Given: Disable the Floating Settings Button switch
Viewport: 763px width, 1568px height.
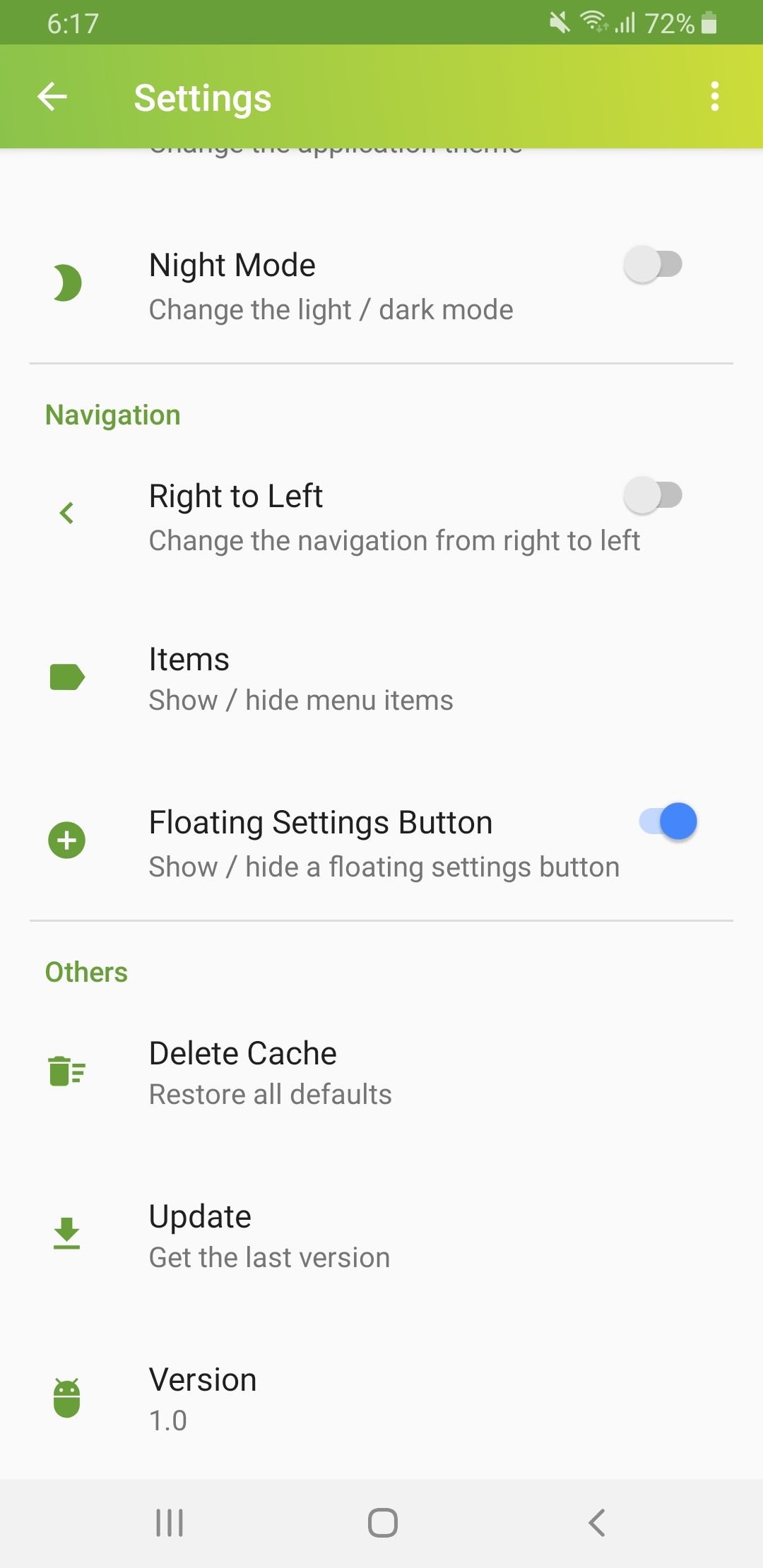Looking at the screenshot, I should (x=668, y=821).
